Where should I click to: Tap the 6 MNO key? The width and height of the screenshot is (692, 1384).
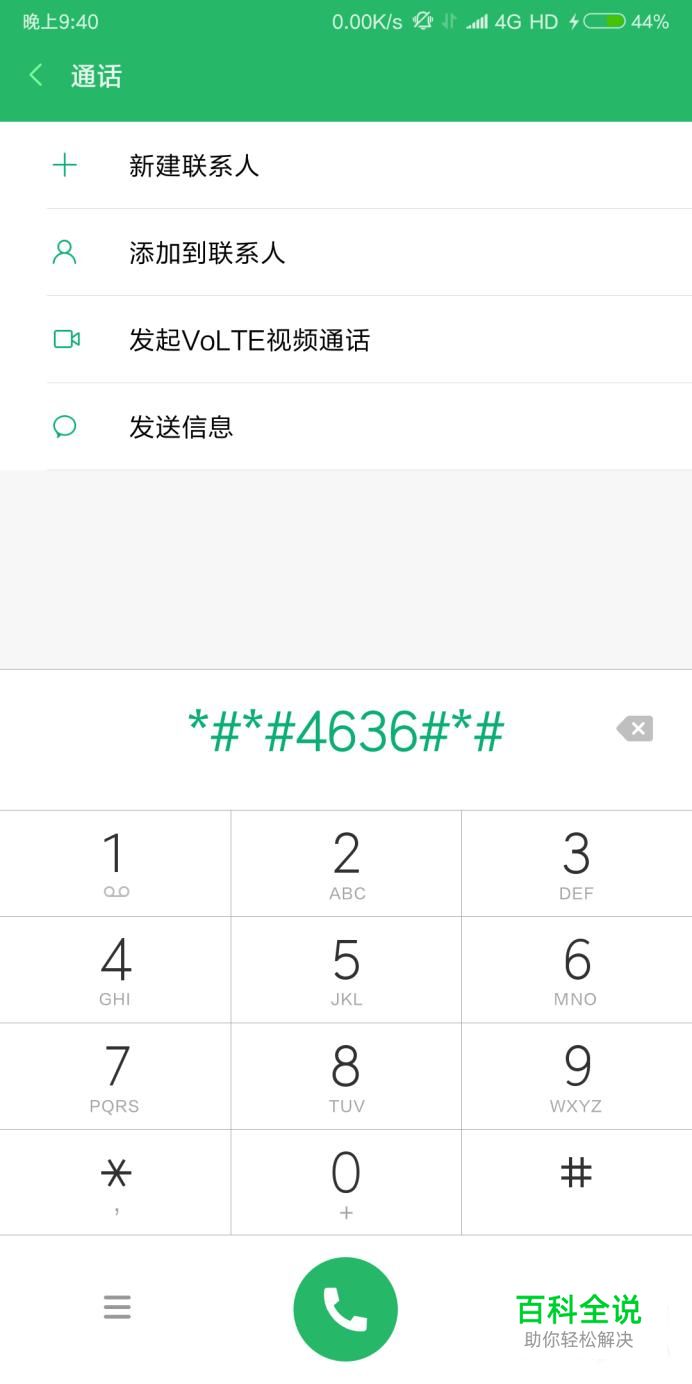(x=576, y=970)
